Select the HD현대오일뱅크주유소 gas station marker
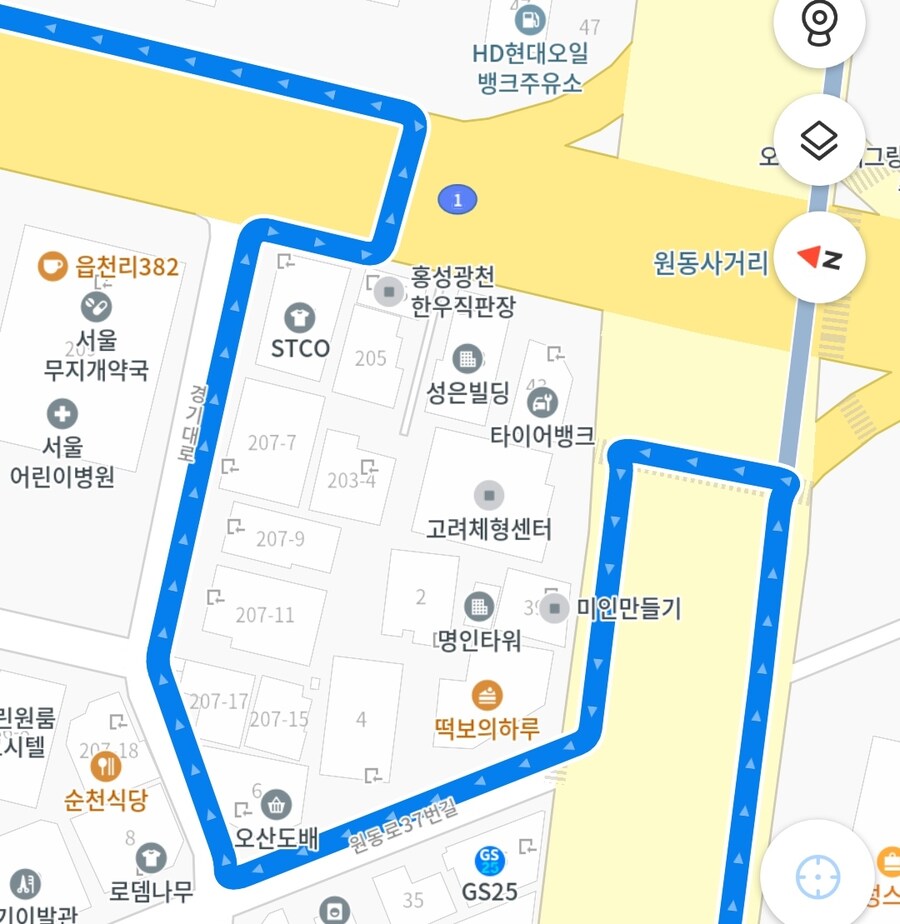This screenshot has height=924, width=900. 529,18
